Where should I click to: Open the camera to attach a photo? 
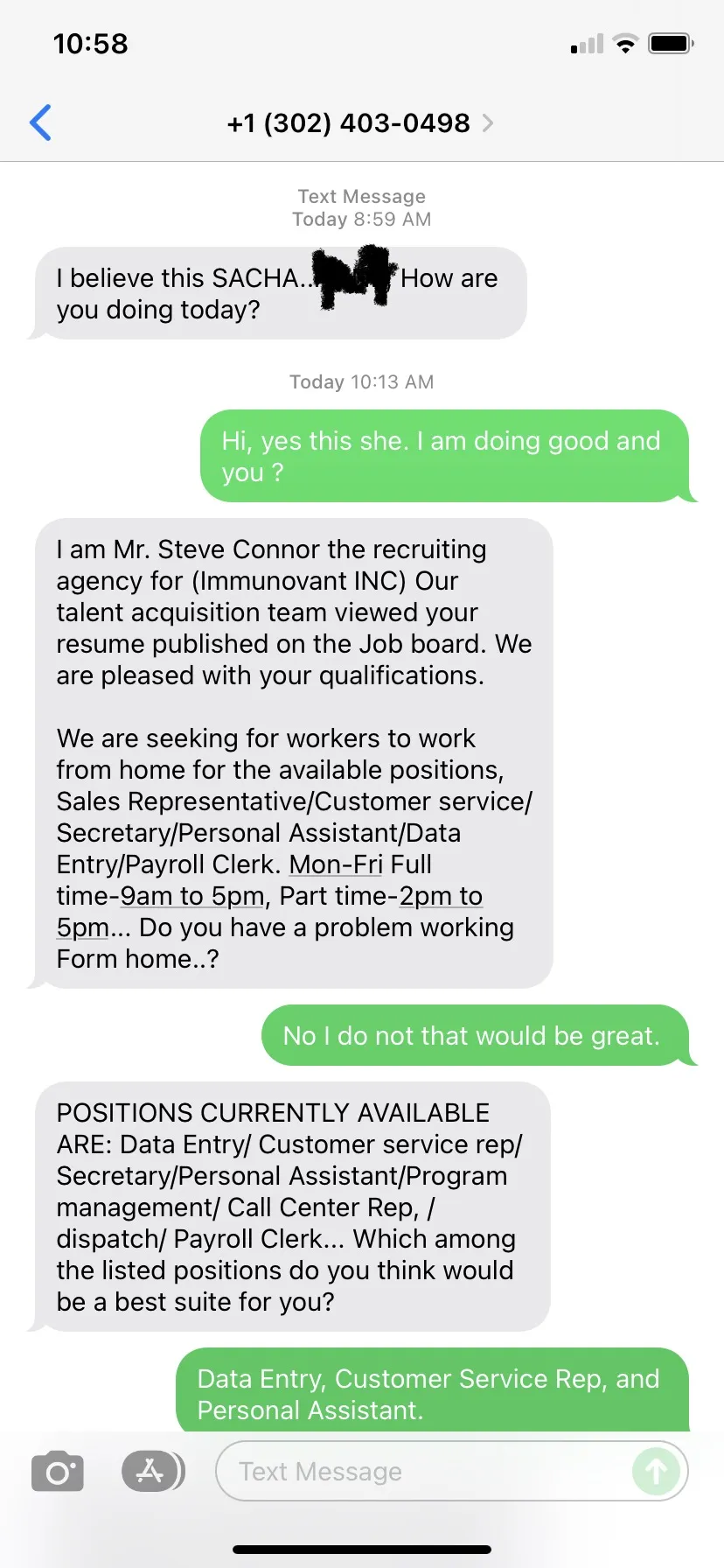point(58,1471)
